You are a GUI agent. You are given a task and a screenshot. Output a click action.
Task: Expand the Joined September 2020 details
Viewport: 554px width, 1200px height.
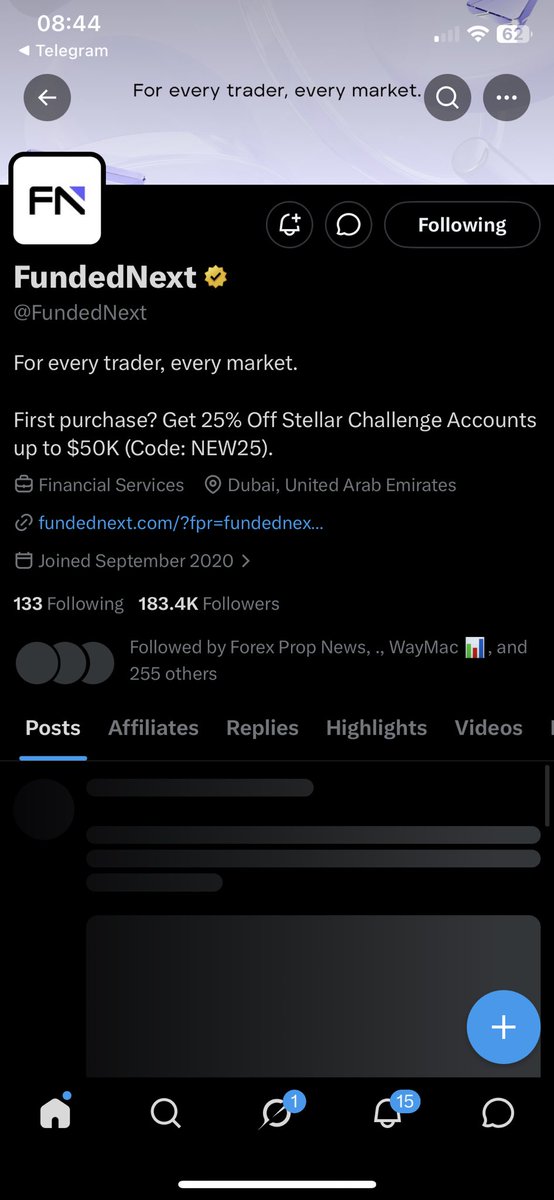[x=132, y=561]
